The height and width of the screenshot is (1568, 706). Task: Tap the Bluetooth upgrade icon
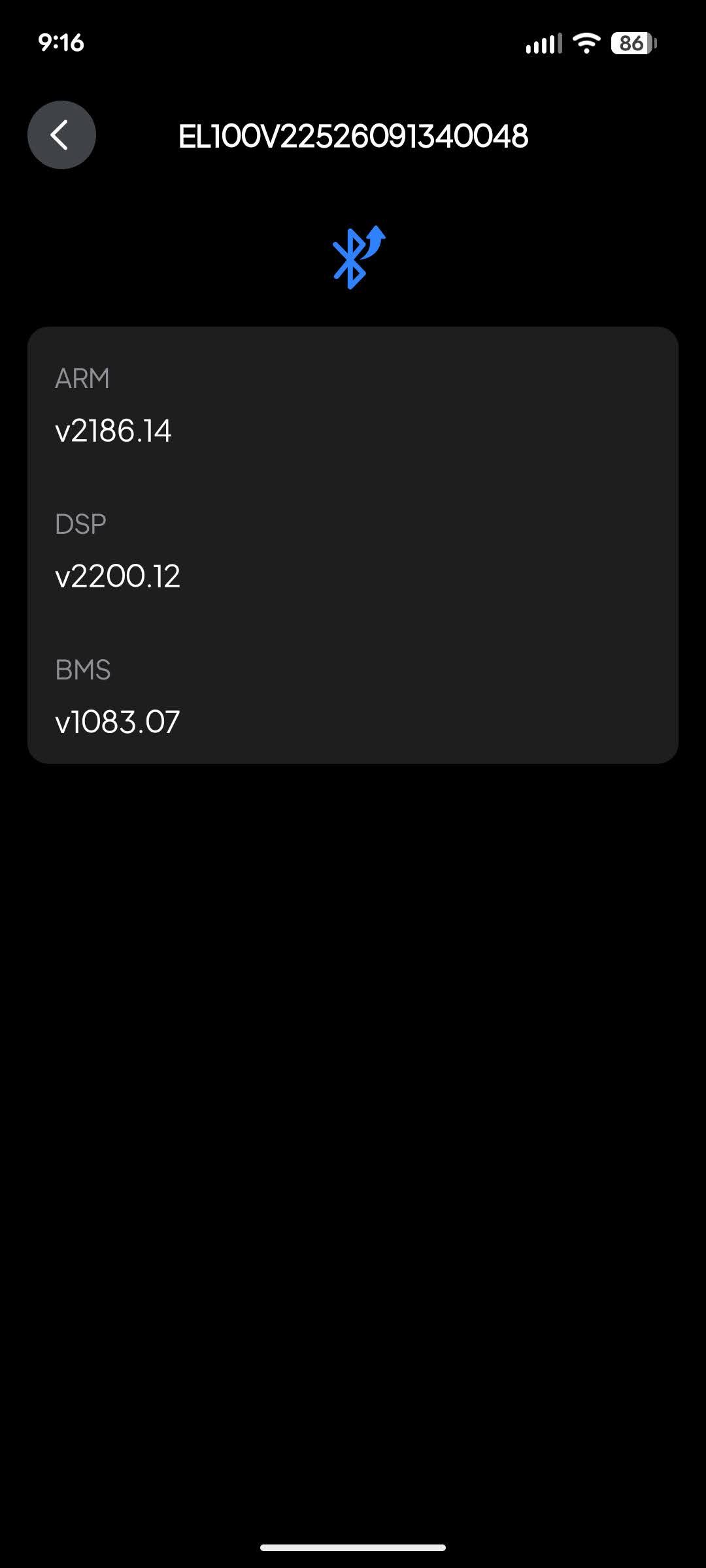357,257
